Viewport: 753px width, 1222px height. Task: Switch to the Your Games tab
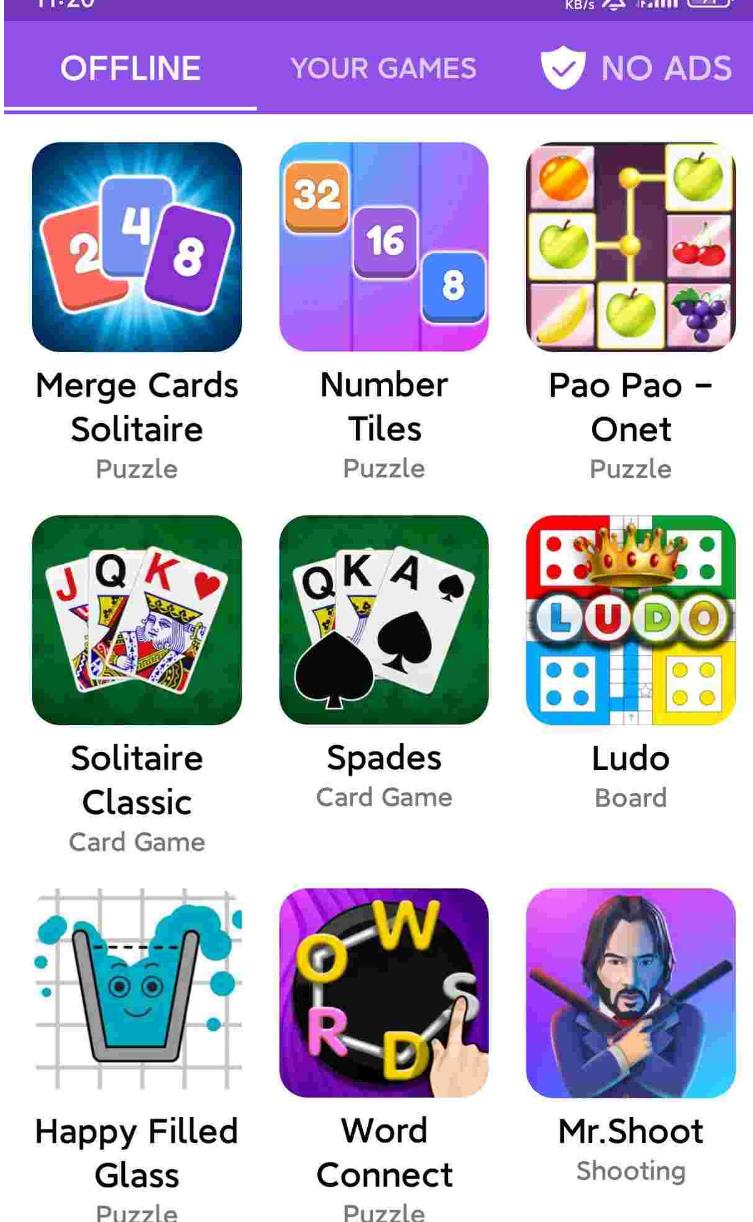[383, 68]
